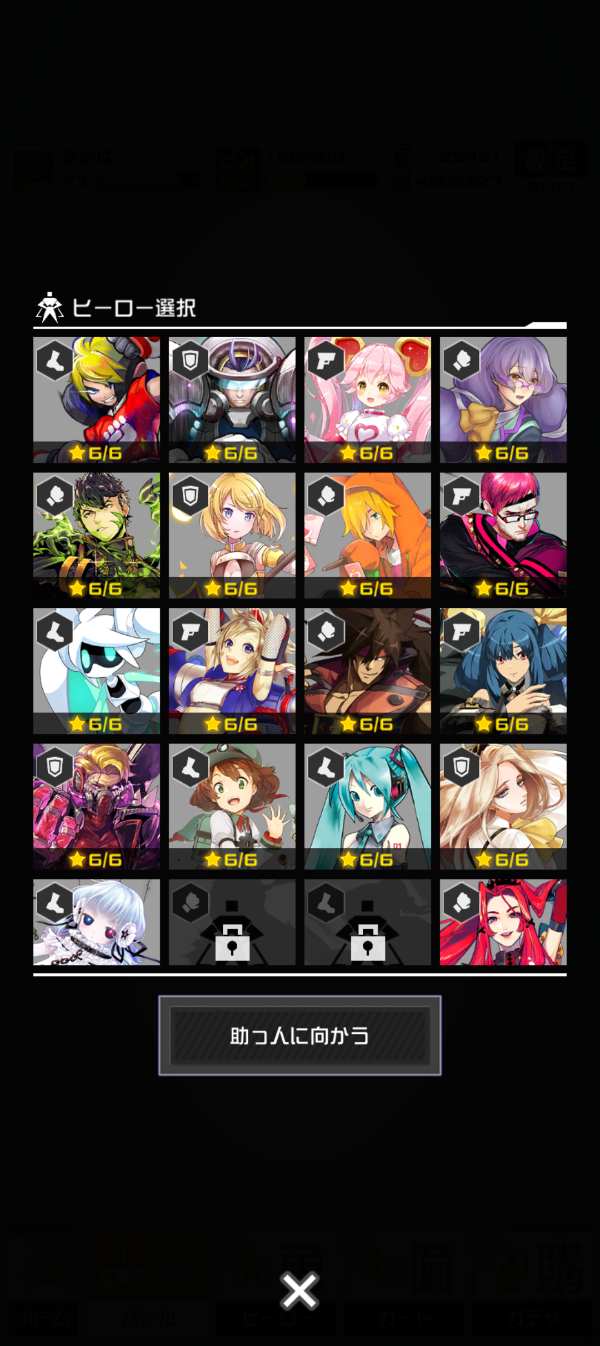This screenshot has width=600, height=1346.
Task: Close the hero selection dialog
Action: (x=299, y=1291)
